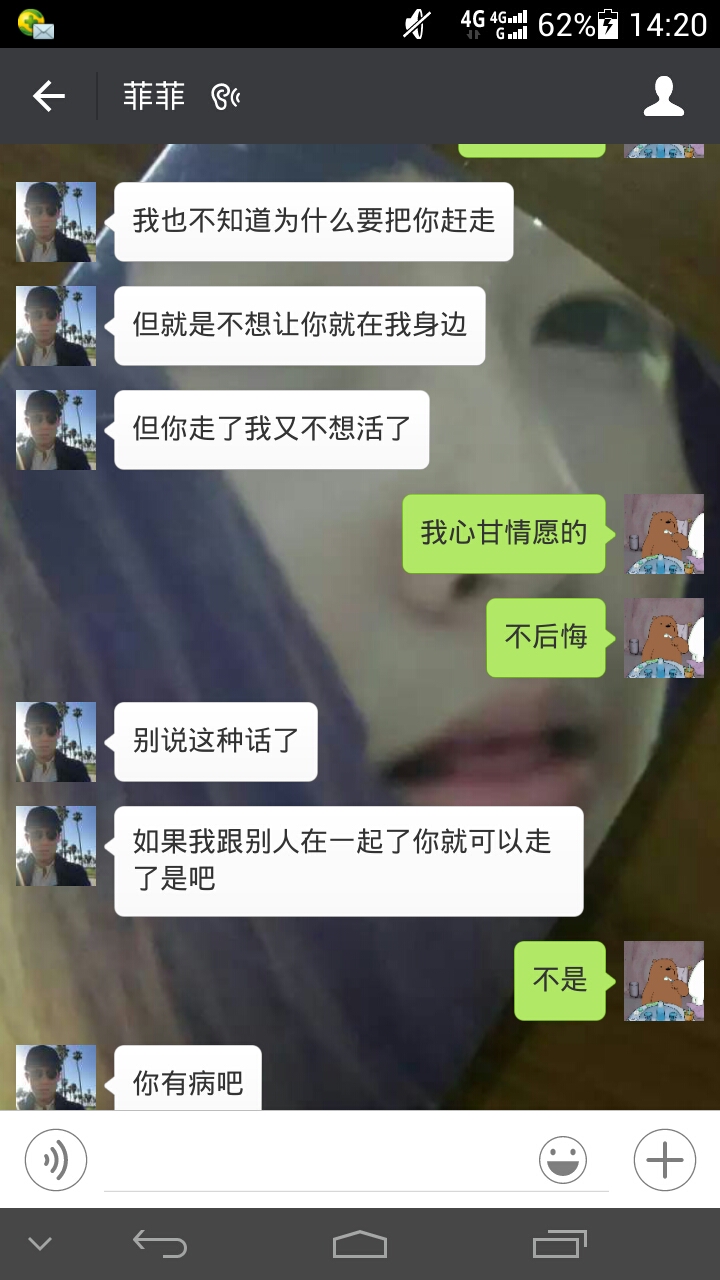Open chat info via the profile icon
This screenshot has height=1280, width=720.
(x=663, y=96)
